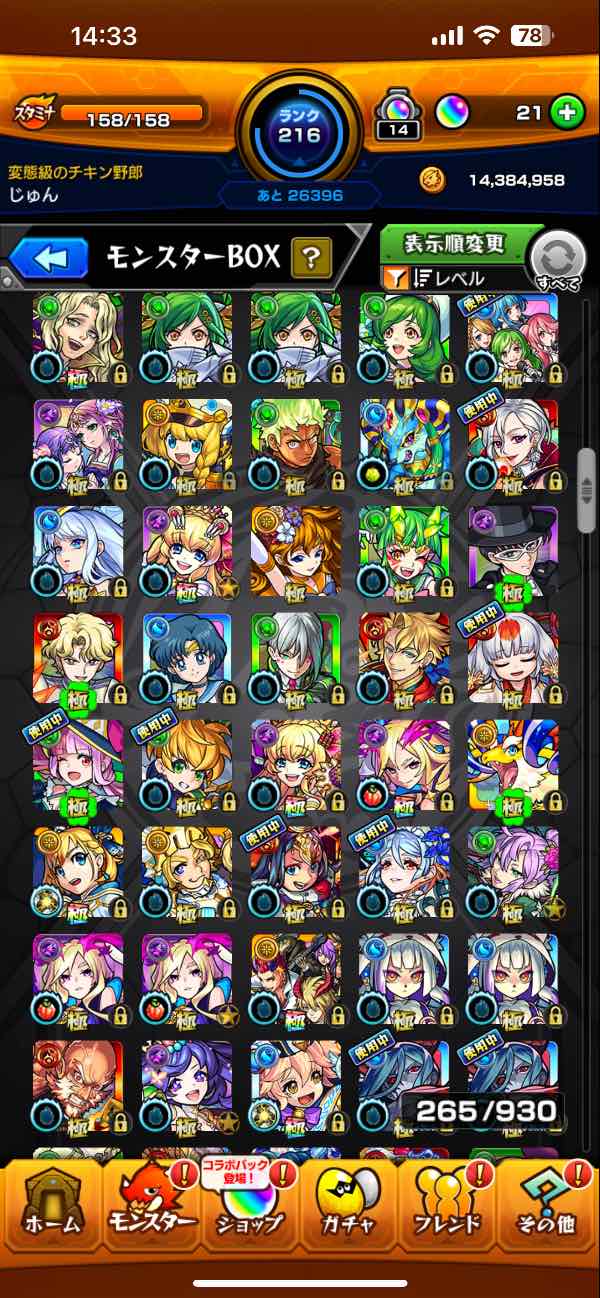The height and width of the screenshot is (1298, 600).
Task: Select the blue short-haired sailor girl monster
Action: pyautogui.click(x=187, y=657)
